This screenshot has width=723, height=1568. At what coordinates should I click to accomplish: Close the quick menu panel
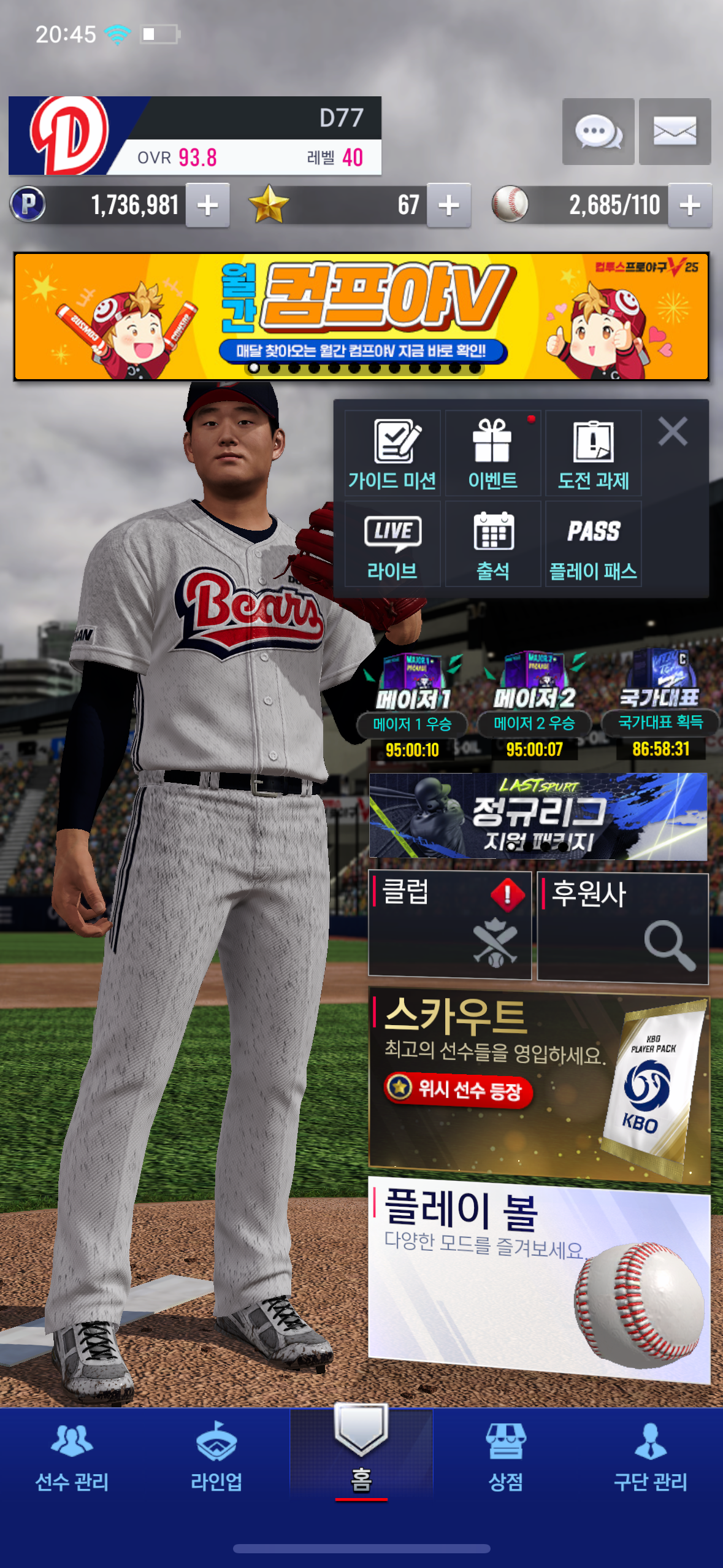pyautogui.click(x=673, y=431)
